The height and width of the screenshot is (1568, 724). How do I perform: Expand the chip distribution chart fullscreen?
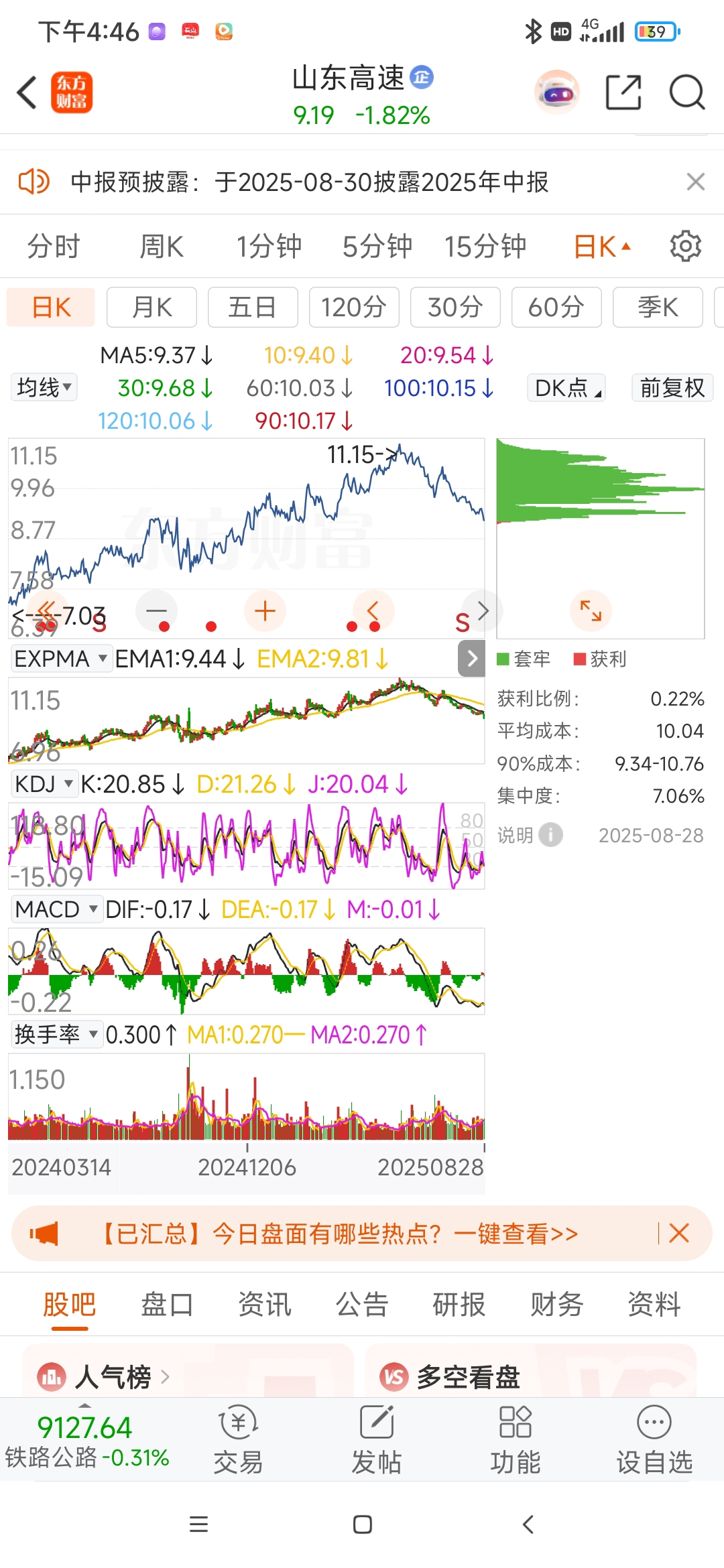[591, 611]
